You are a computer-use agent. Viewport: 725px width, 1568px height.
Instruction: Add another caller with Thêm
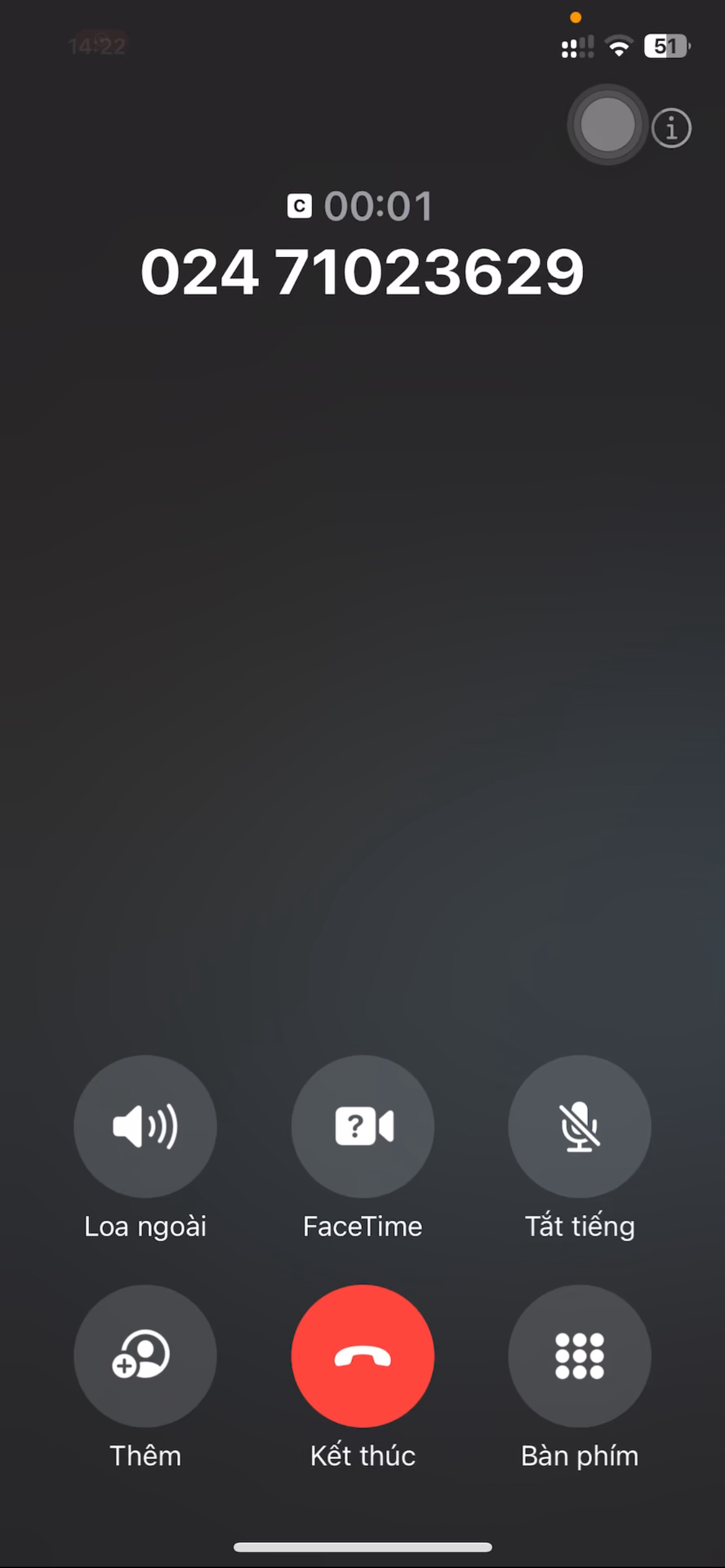[x=145, y=1356]
